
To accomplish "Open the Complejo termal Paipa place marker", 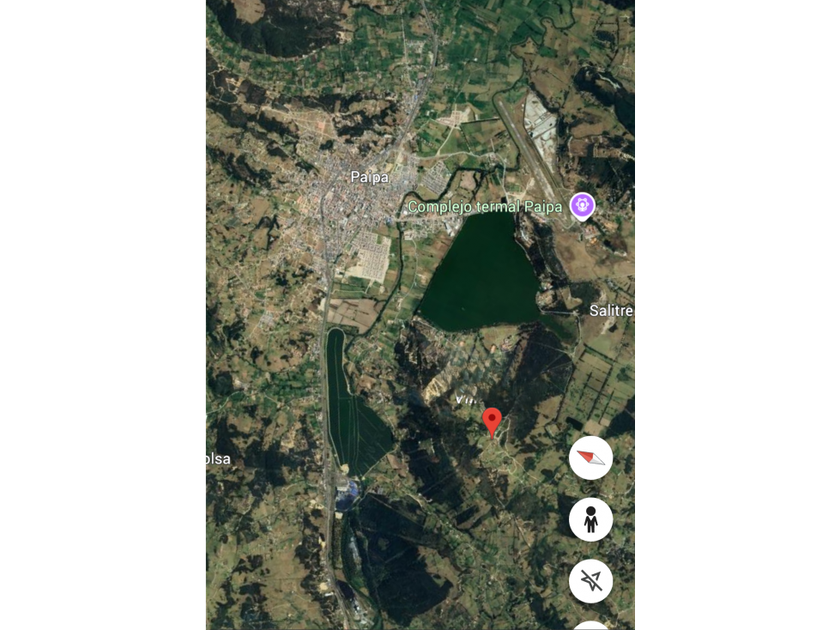I will 582,206.
